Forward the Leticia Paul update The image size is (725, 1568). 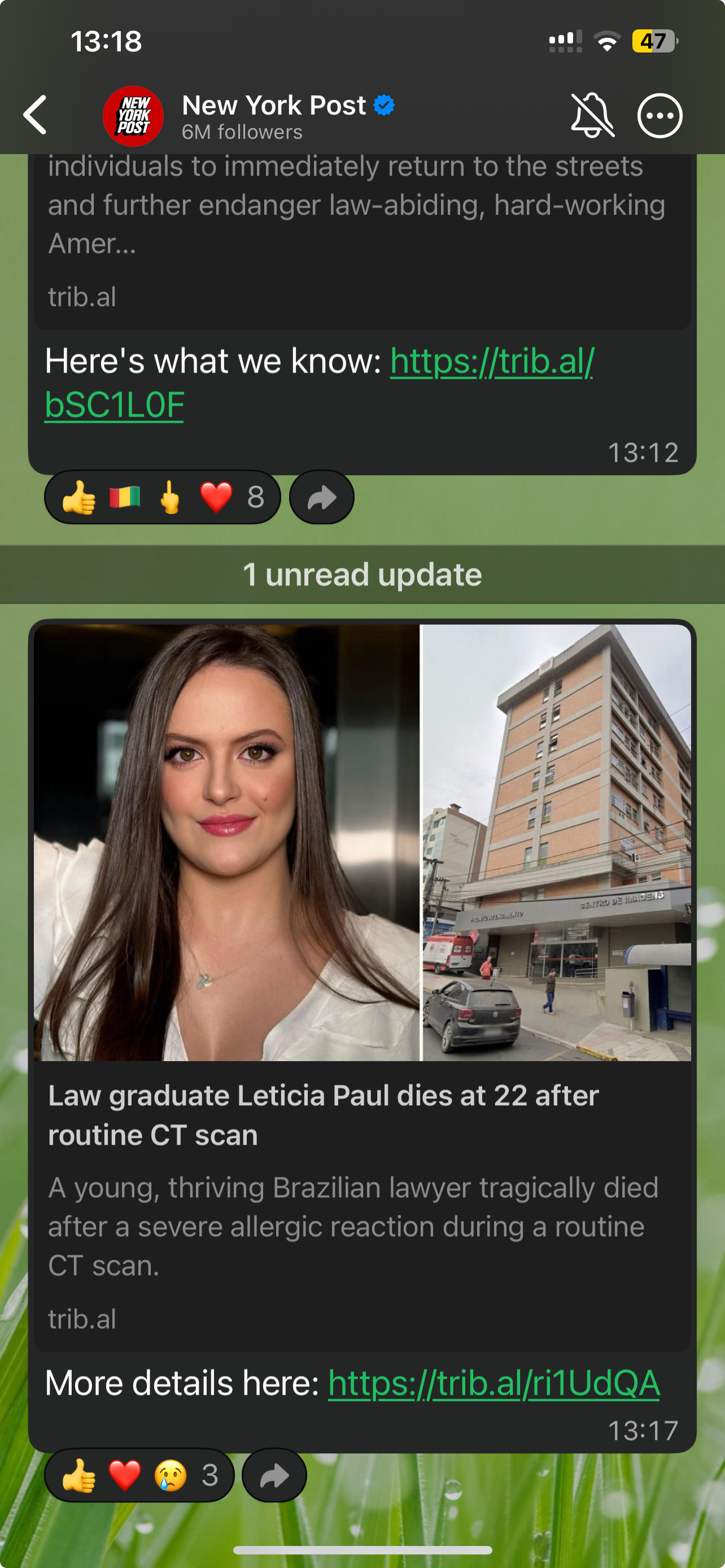[274, 1475]
